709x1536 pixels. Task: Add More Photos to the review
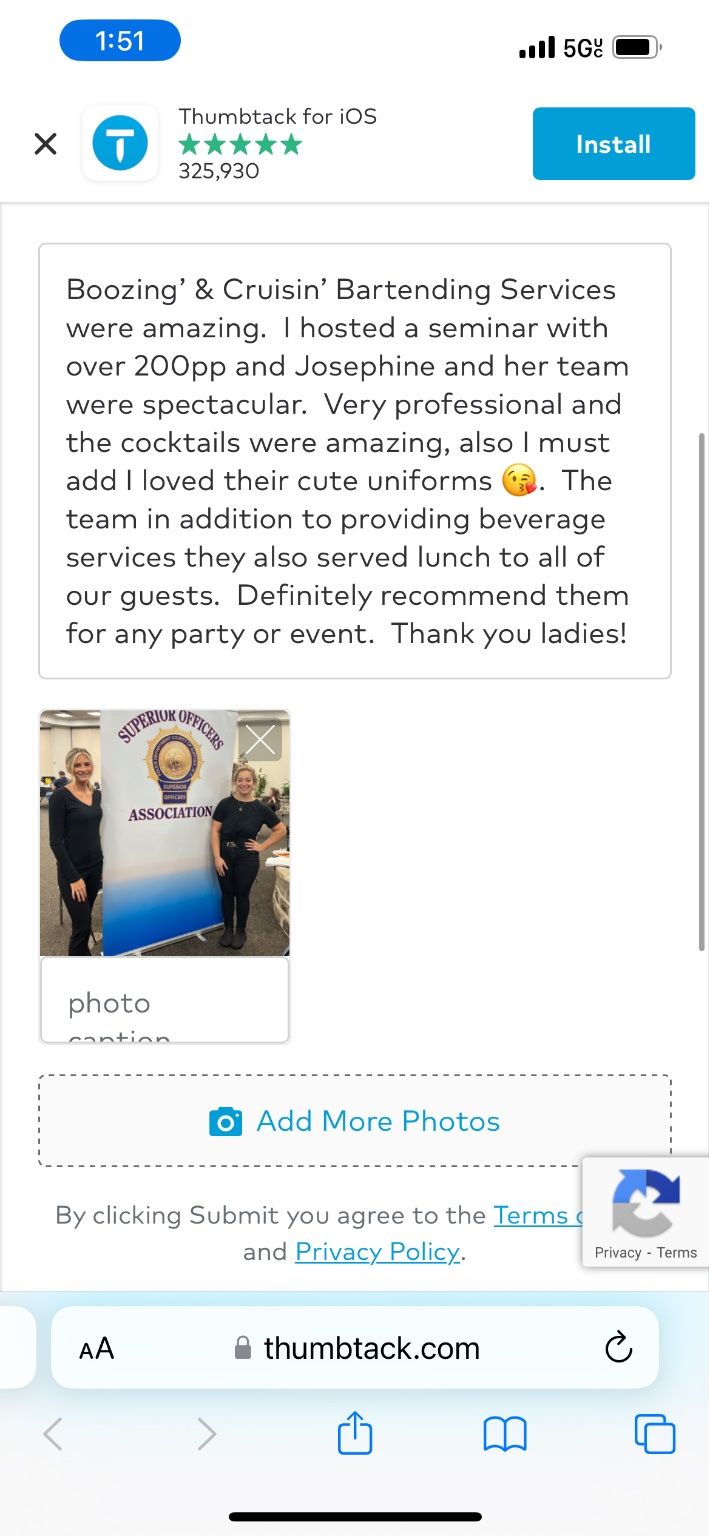[354, 1121]
